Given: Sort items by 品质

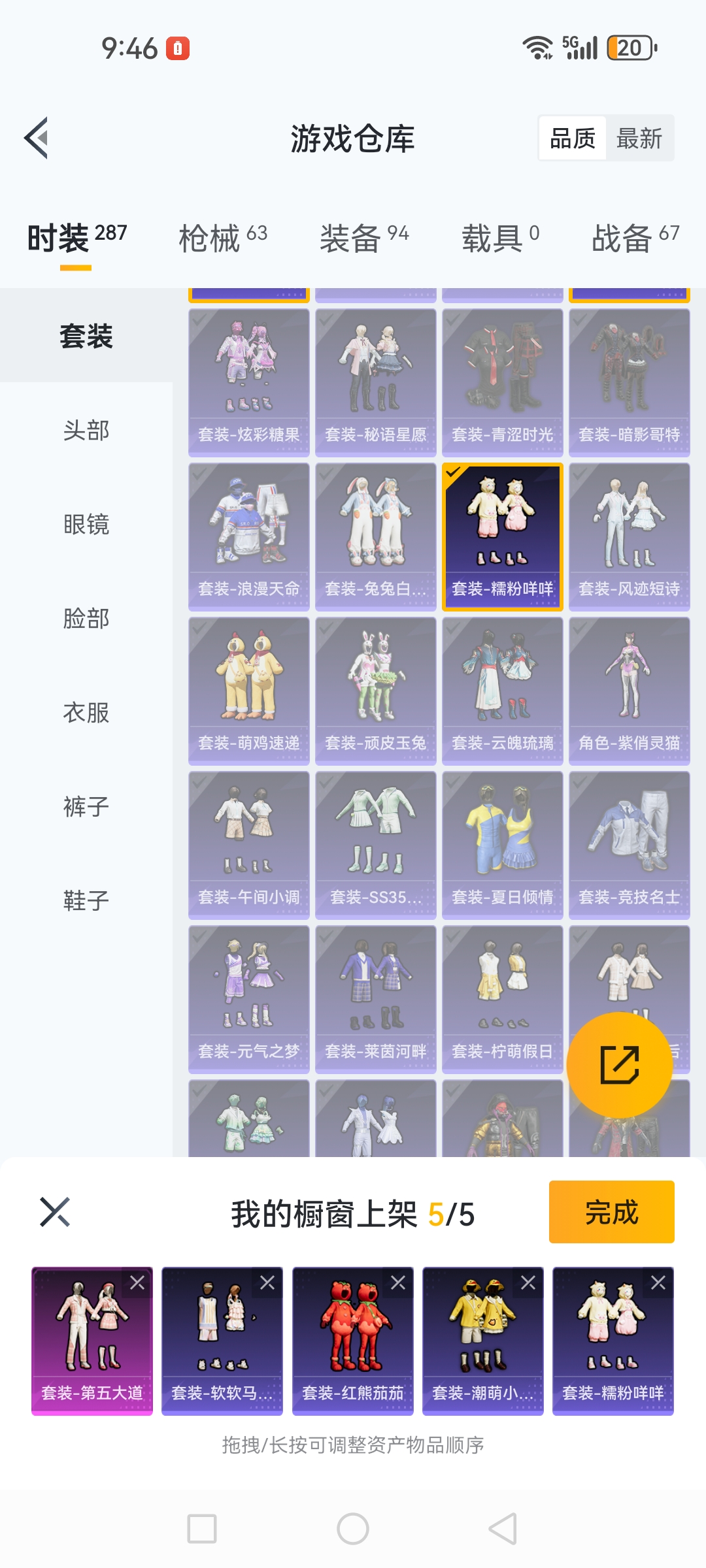Looking at the screenshot, I should pyautogui.click(x=573, y=139).
